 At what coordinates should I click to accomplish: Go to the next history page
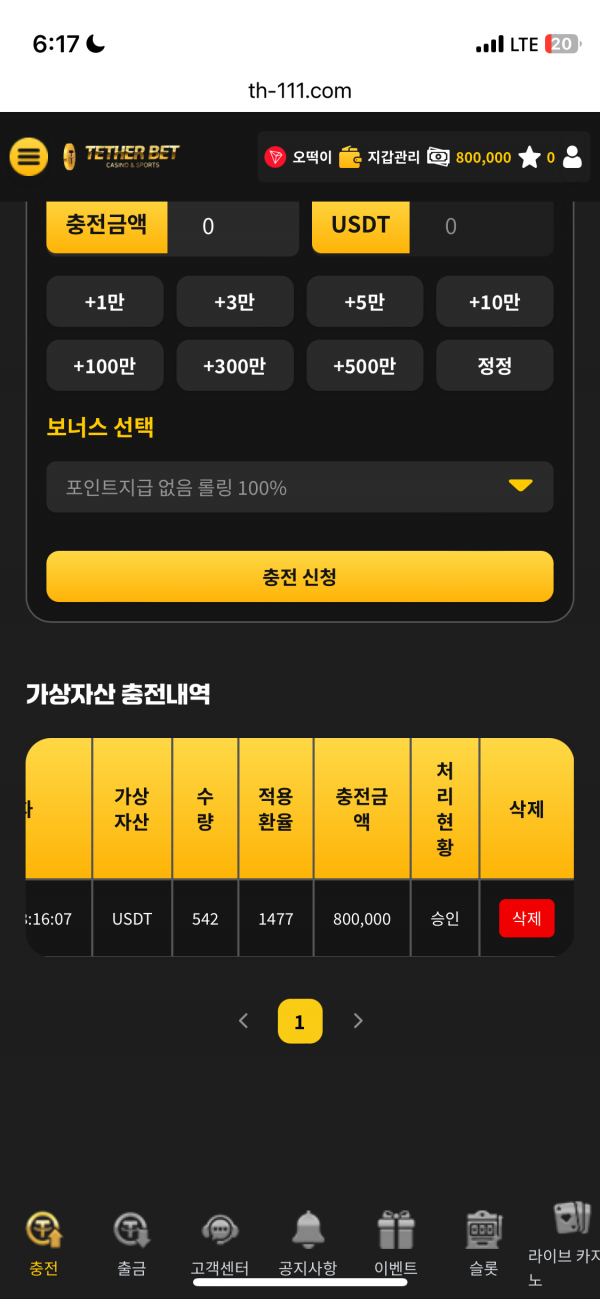click(358, 1021)
